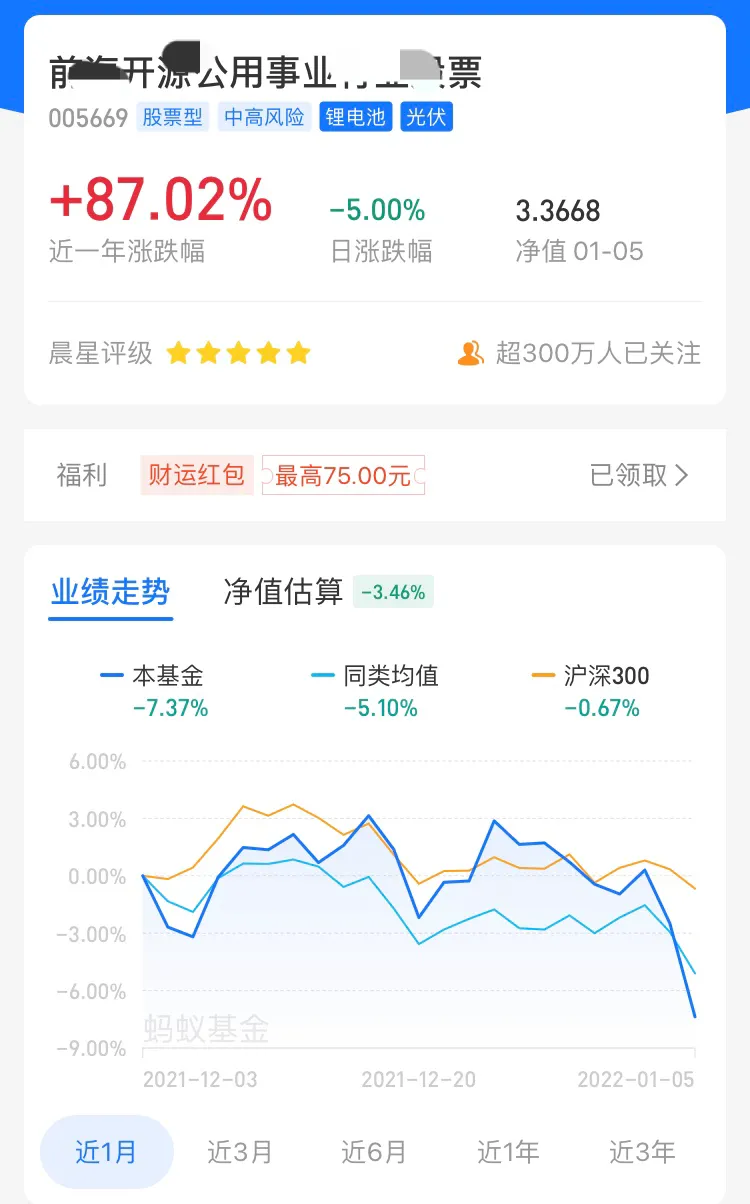Select the 近1年 time range
The image size is (750, 1204).
[x=508, y=1152]
